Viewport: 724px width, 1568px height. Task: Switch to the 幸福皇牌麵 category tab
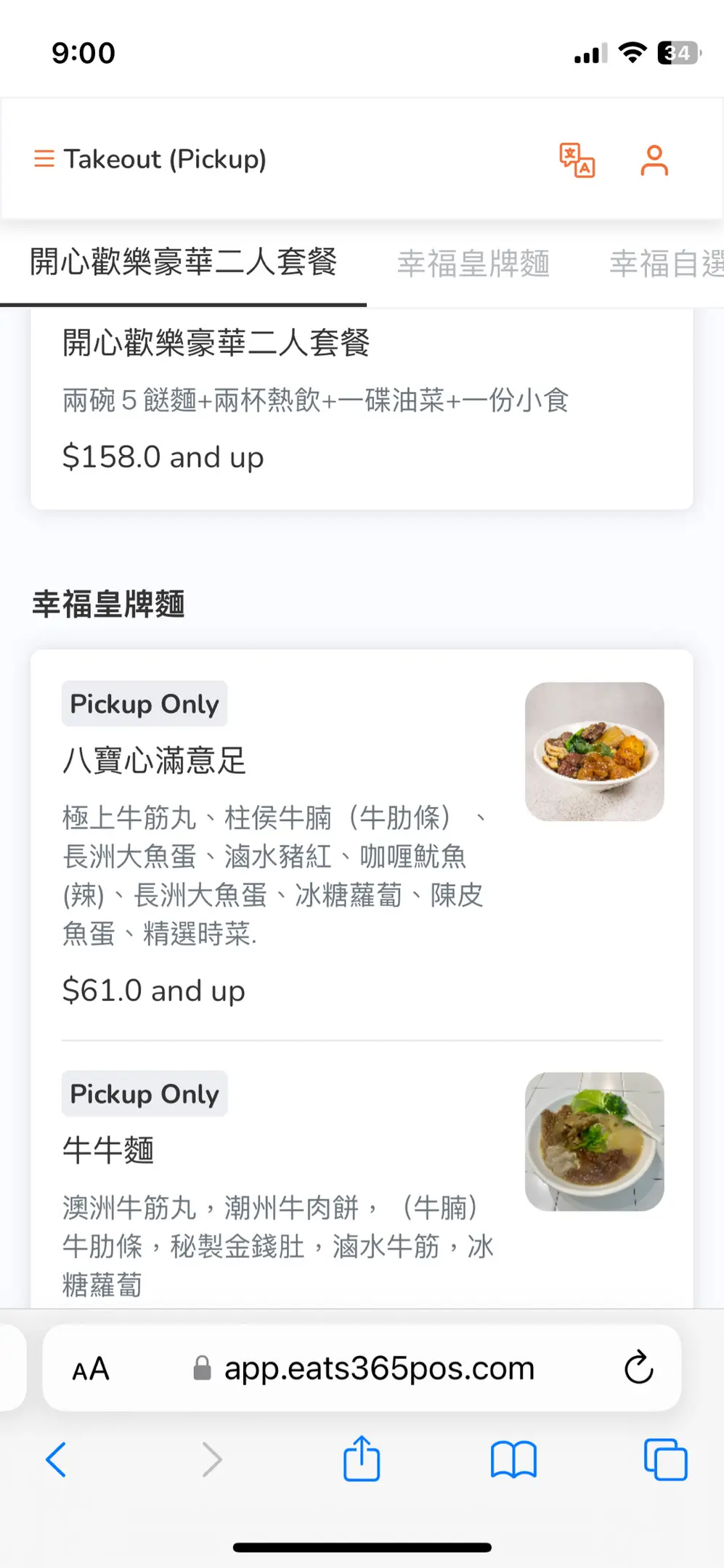[x=473, y=264]
